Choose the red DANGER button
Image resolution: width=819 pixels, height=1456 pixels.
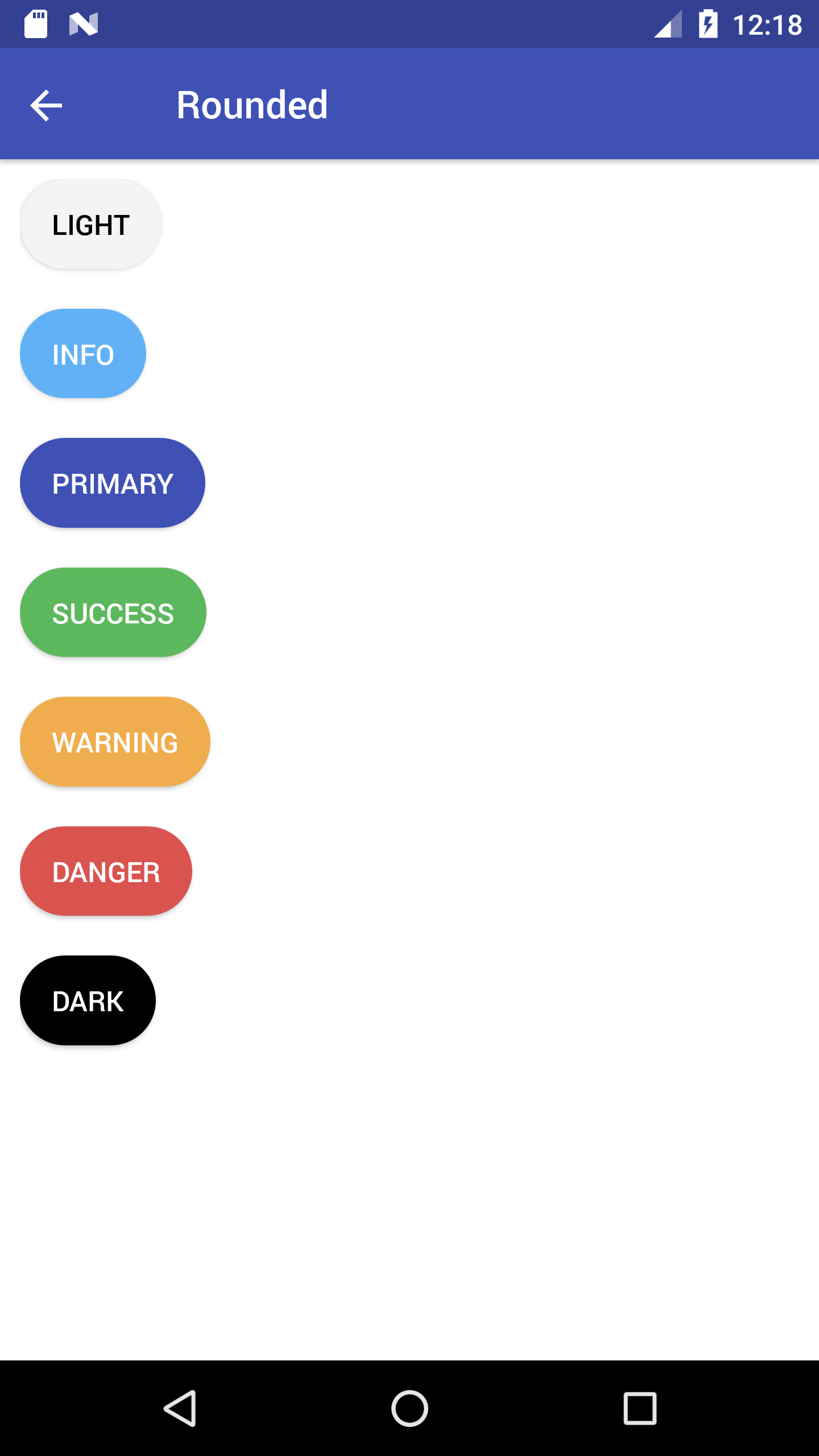pyautogui.click(x=106, y=871)
